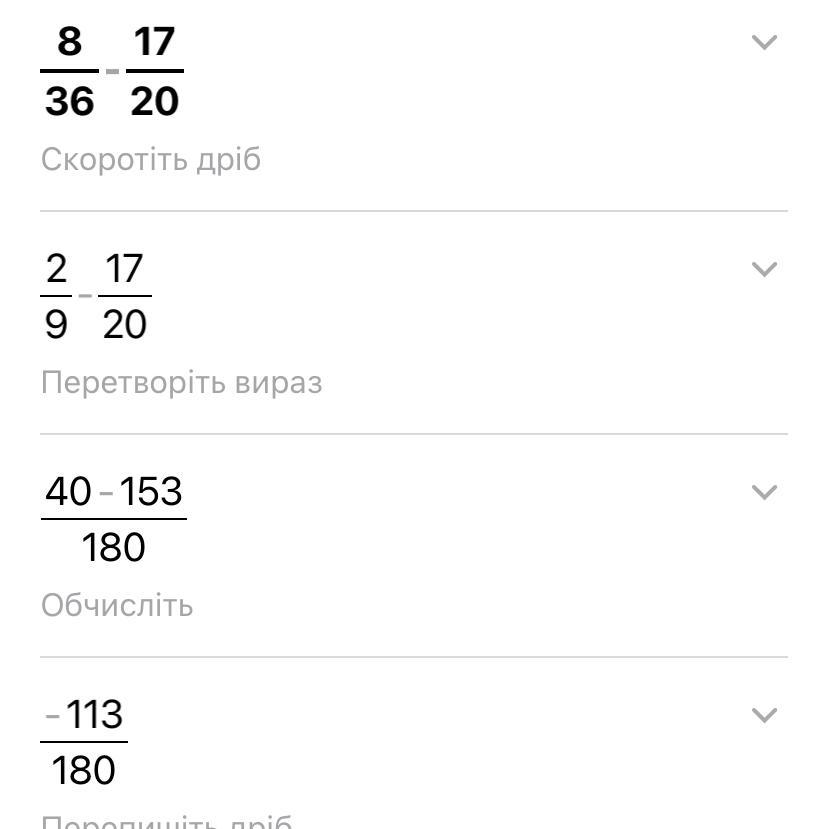Expand the step showing -113/180

click(764, 715)
